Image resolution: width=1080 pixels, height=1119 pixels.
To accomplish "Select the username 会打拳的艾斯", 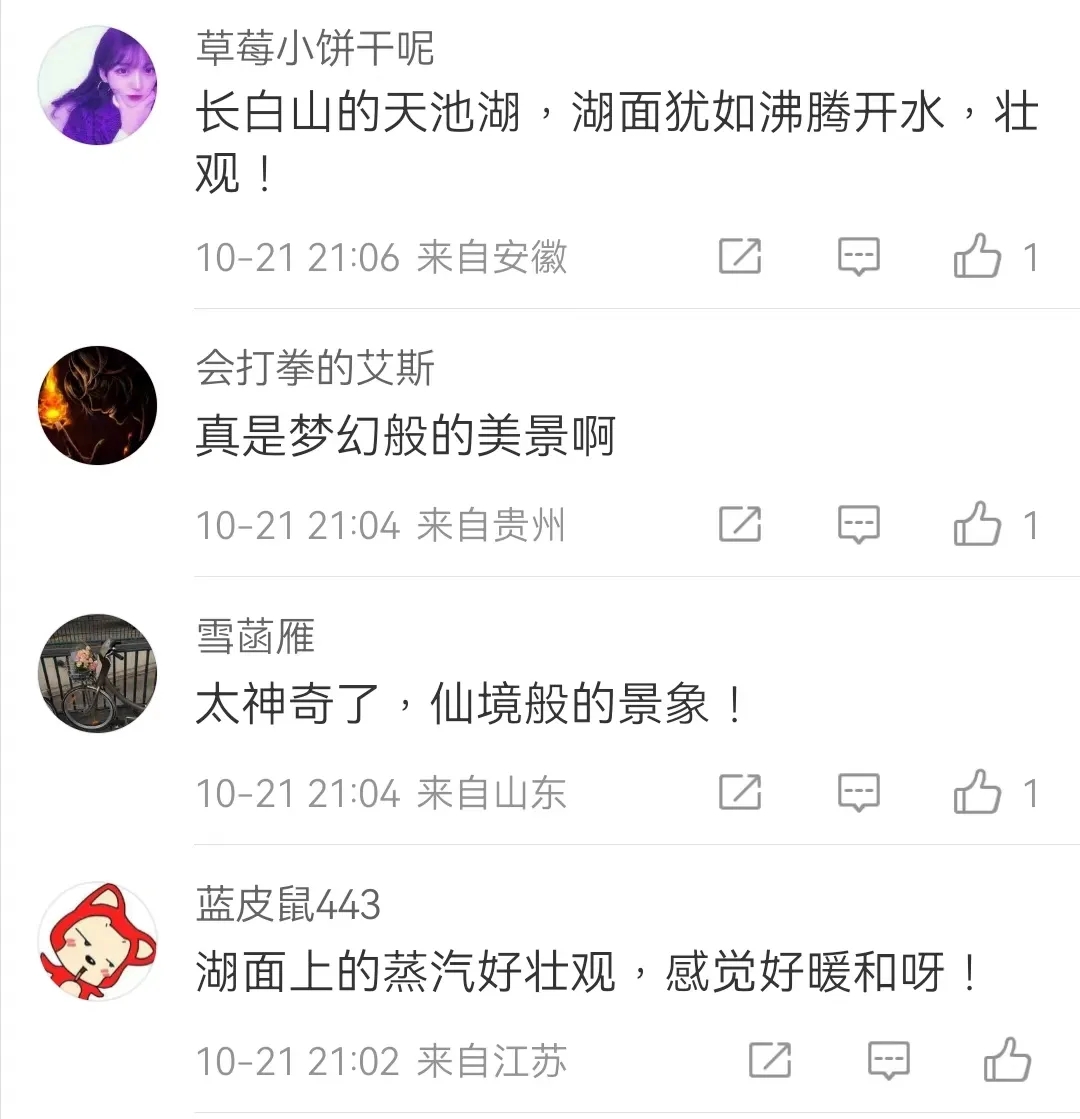I will point(315,369).
